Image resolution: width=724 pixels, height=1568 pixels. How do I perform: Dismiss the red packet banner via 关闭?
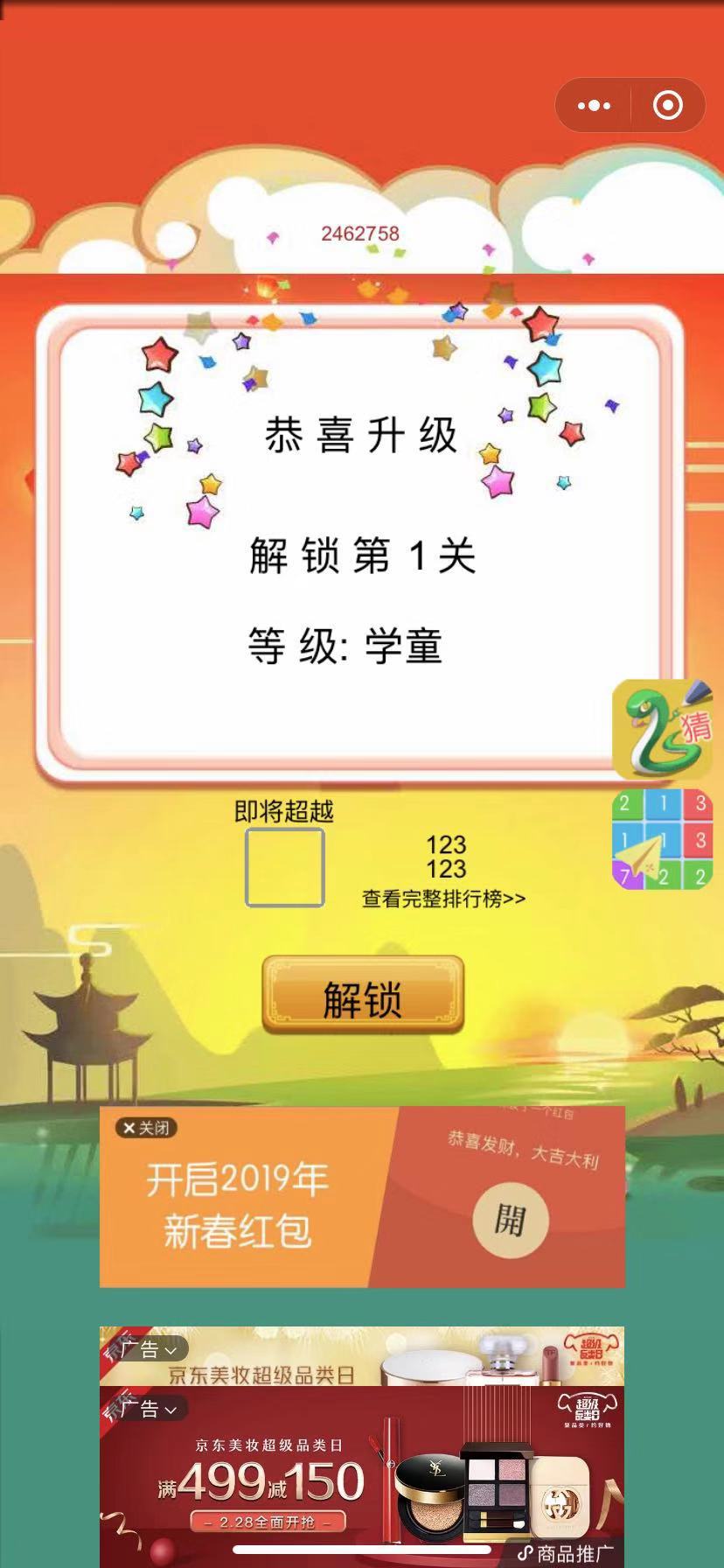(x=146, y=1128)
